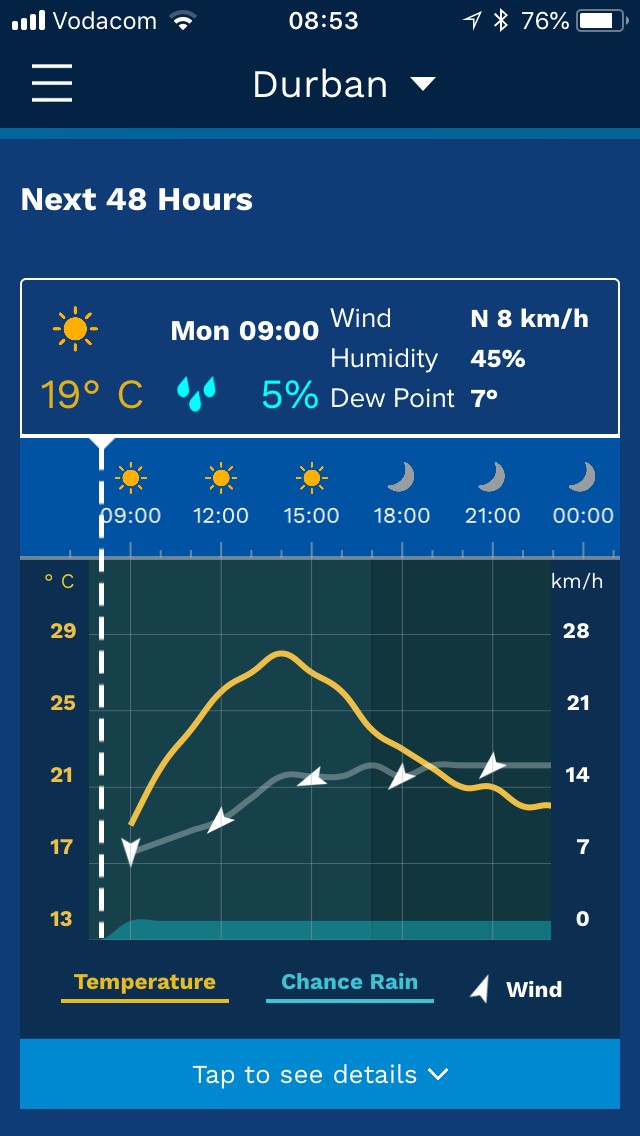Select the 12:00 forecast time
The height and width of the screenshot is (1136, 640).
click(221, 497)
